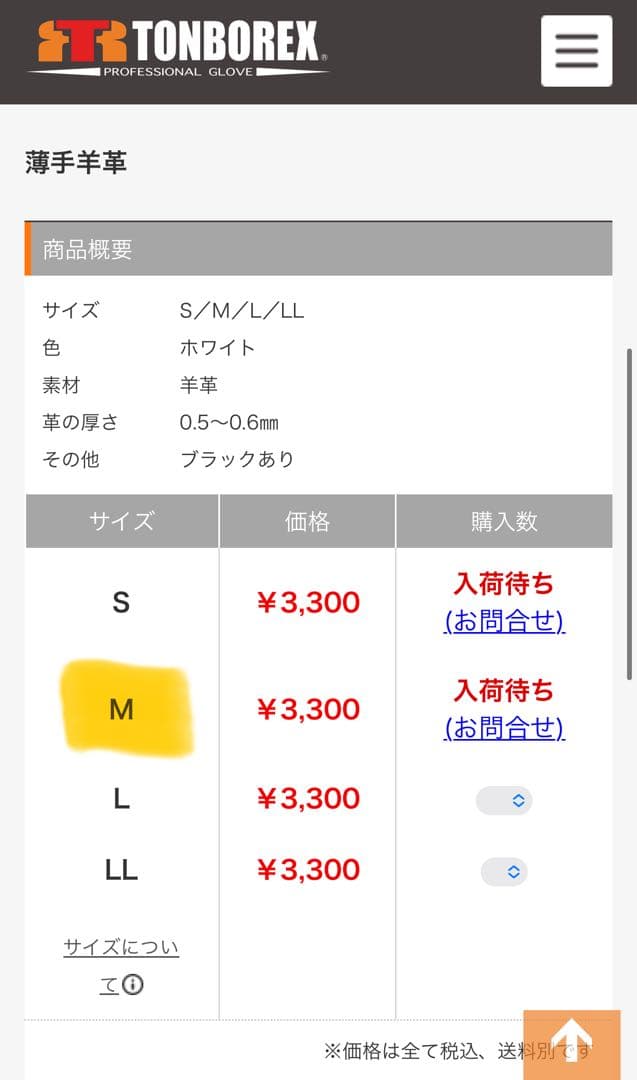Open the お問合せ link for size M
Screen dimensions: 637x1080
tap(504, 728)
